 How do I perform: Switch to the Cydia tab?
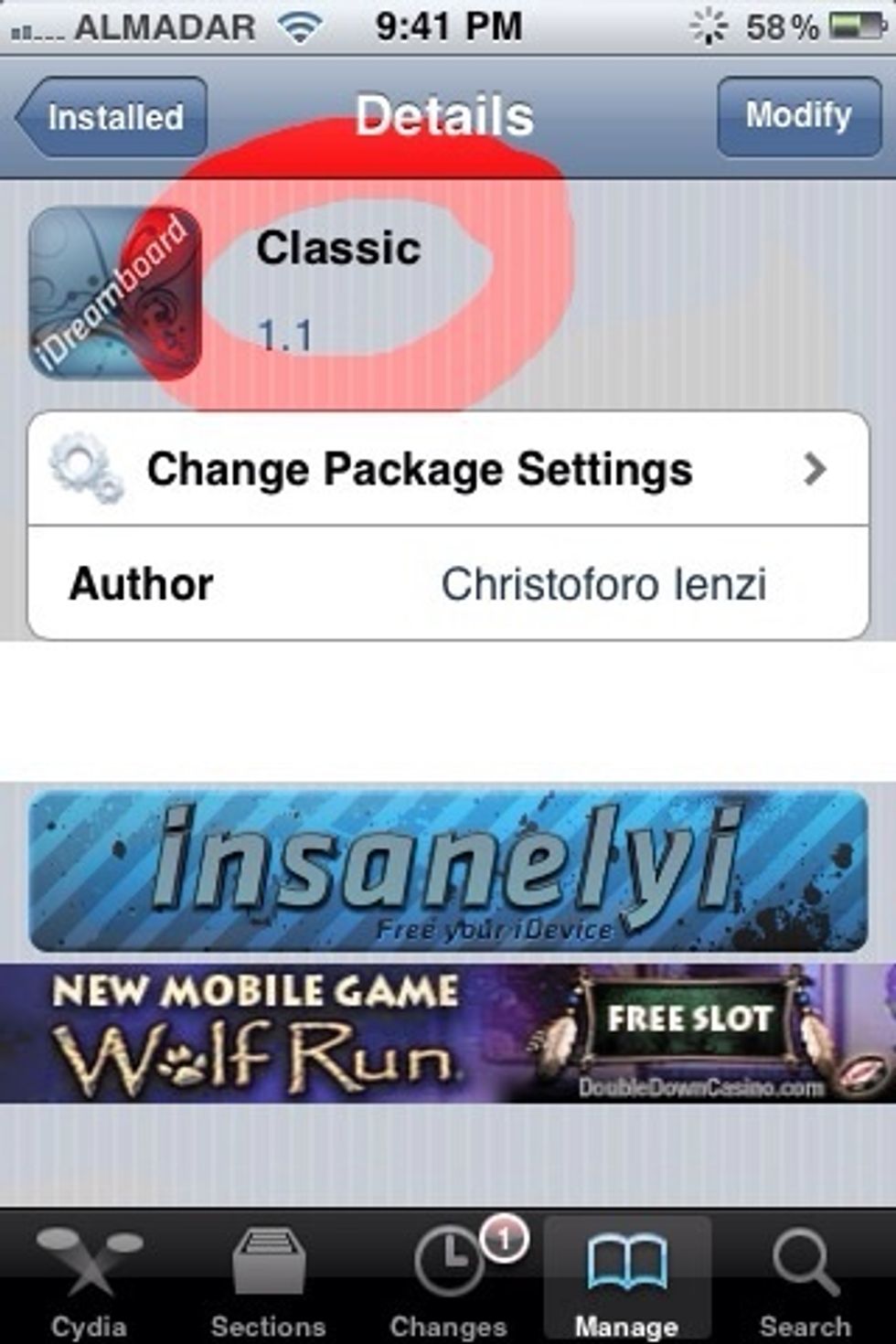point(89,1280)
